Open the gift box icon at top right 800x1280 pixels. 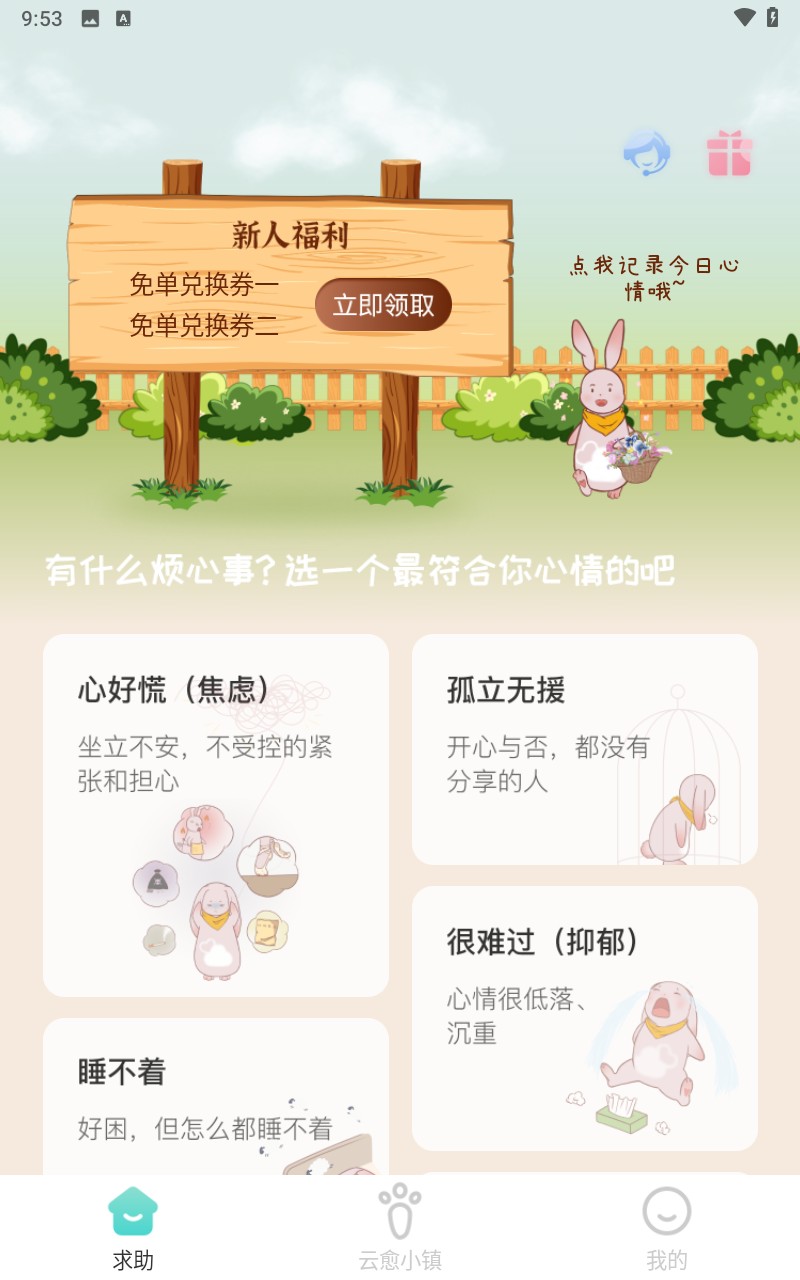coord(728,155)
